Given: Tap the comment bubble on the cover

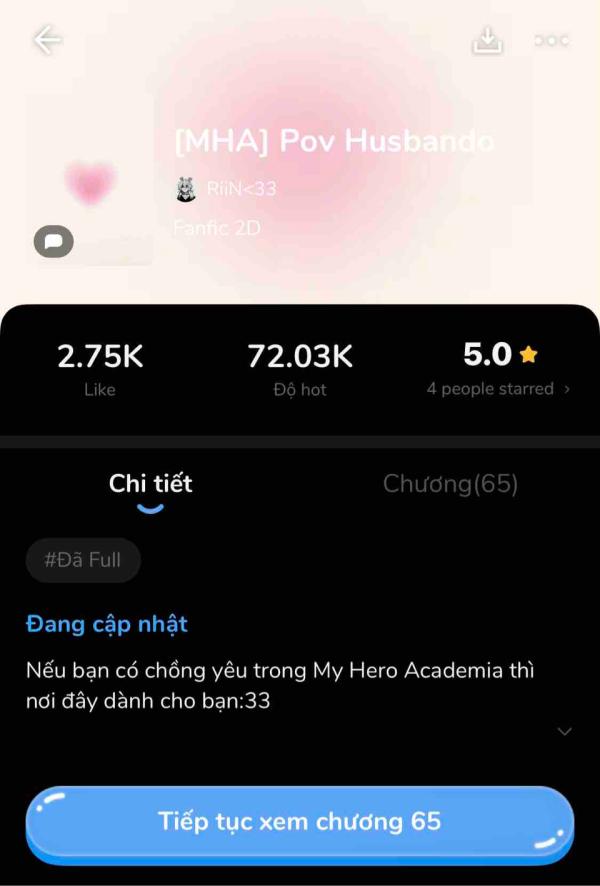Looking at the screenshot, I should [54, 241].
